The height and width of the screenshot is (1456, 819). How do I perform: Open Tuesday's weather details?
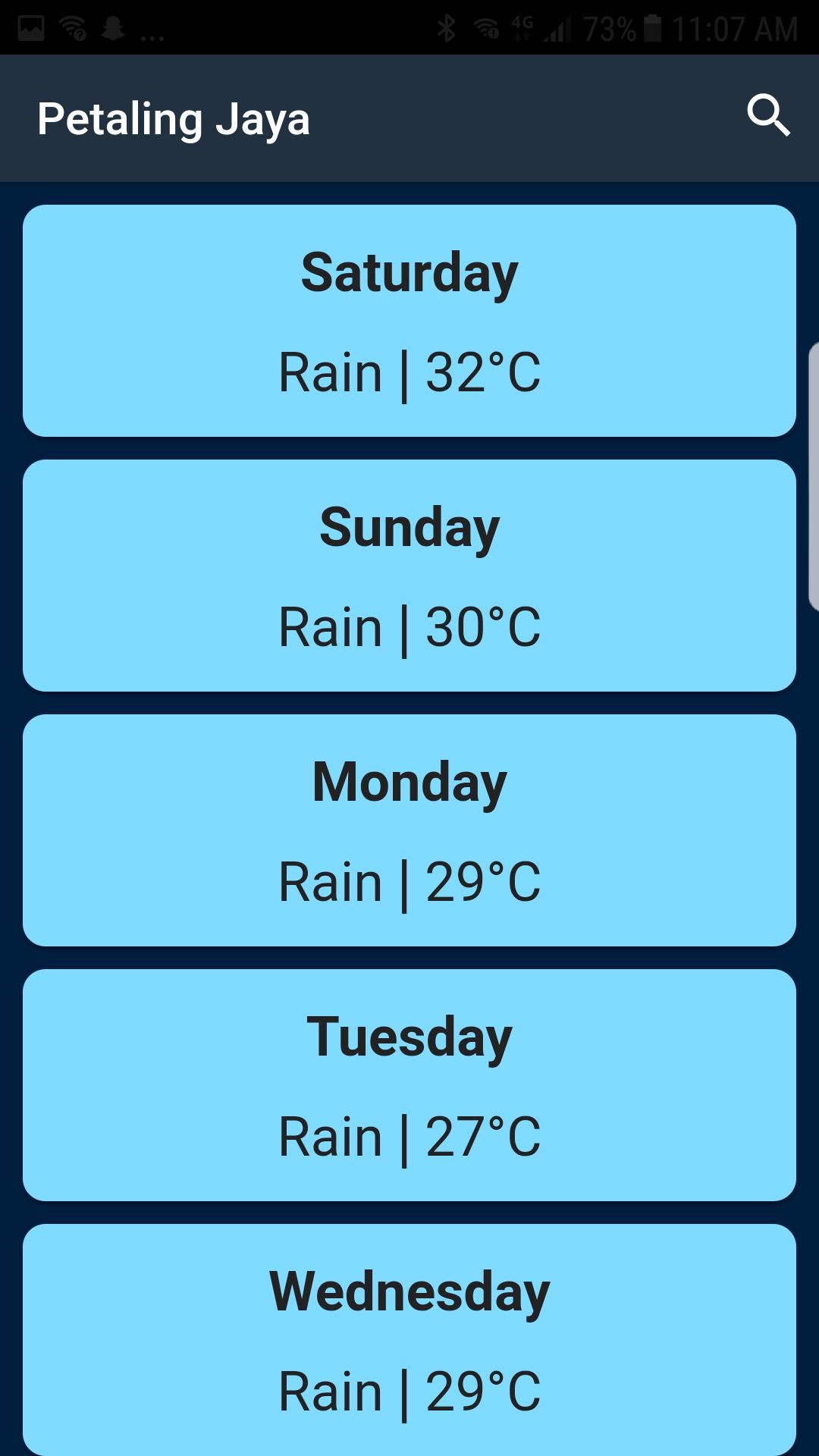coord(409,1083)
